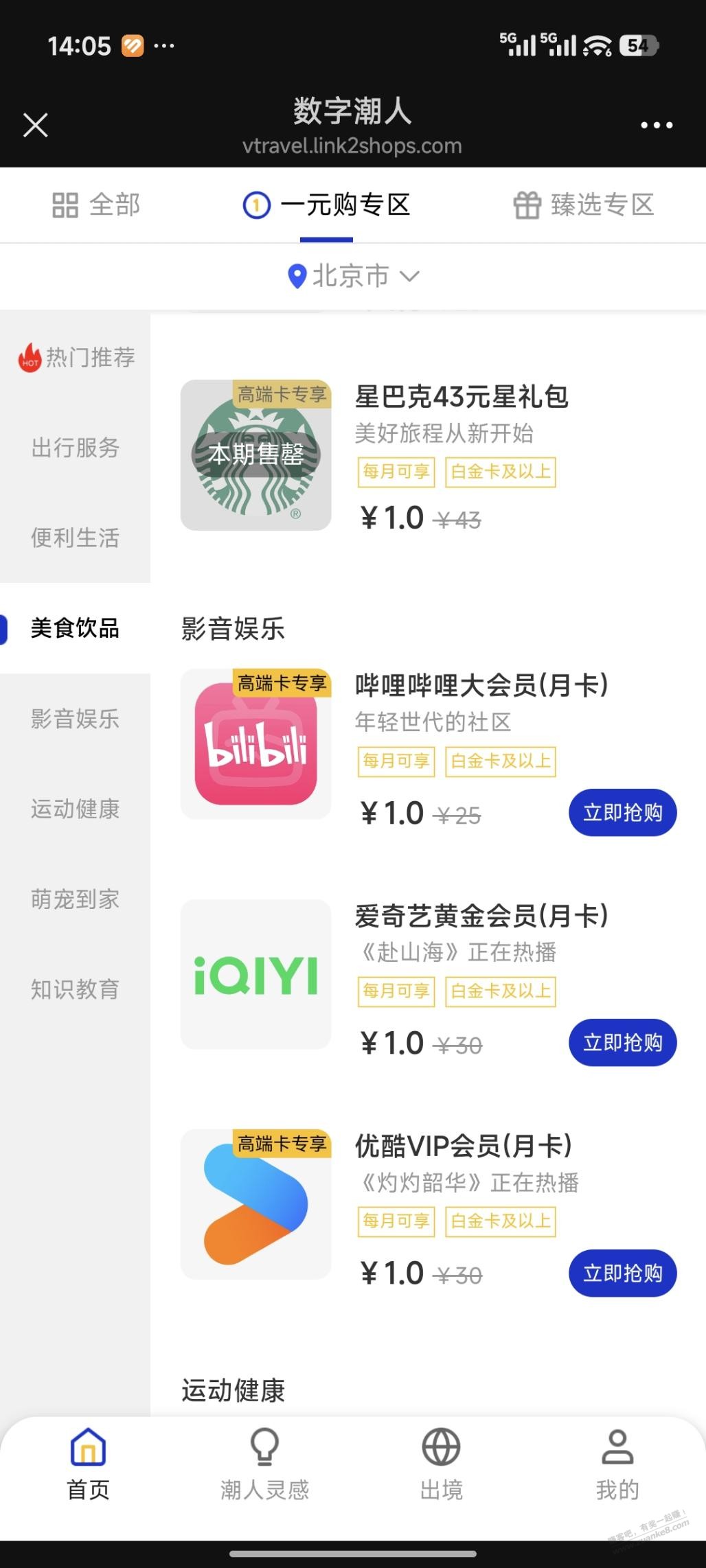Buy the 爱奇艺黄金会员 monthly card now
Viewport: 706px width, 1568px height.
622,1043
